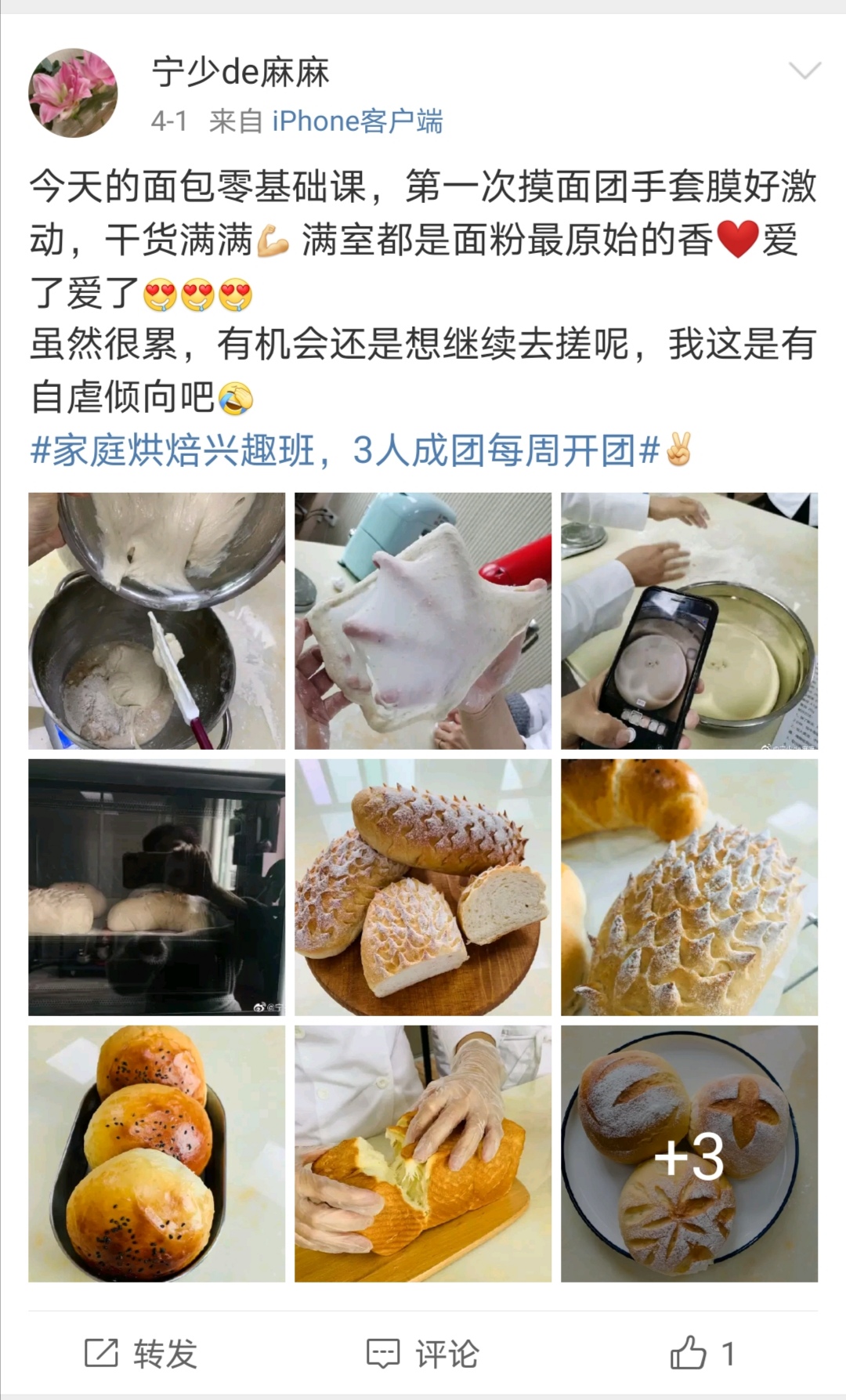
Task: Open the close-up spiky loaf photo
Action: [689, 887]
